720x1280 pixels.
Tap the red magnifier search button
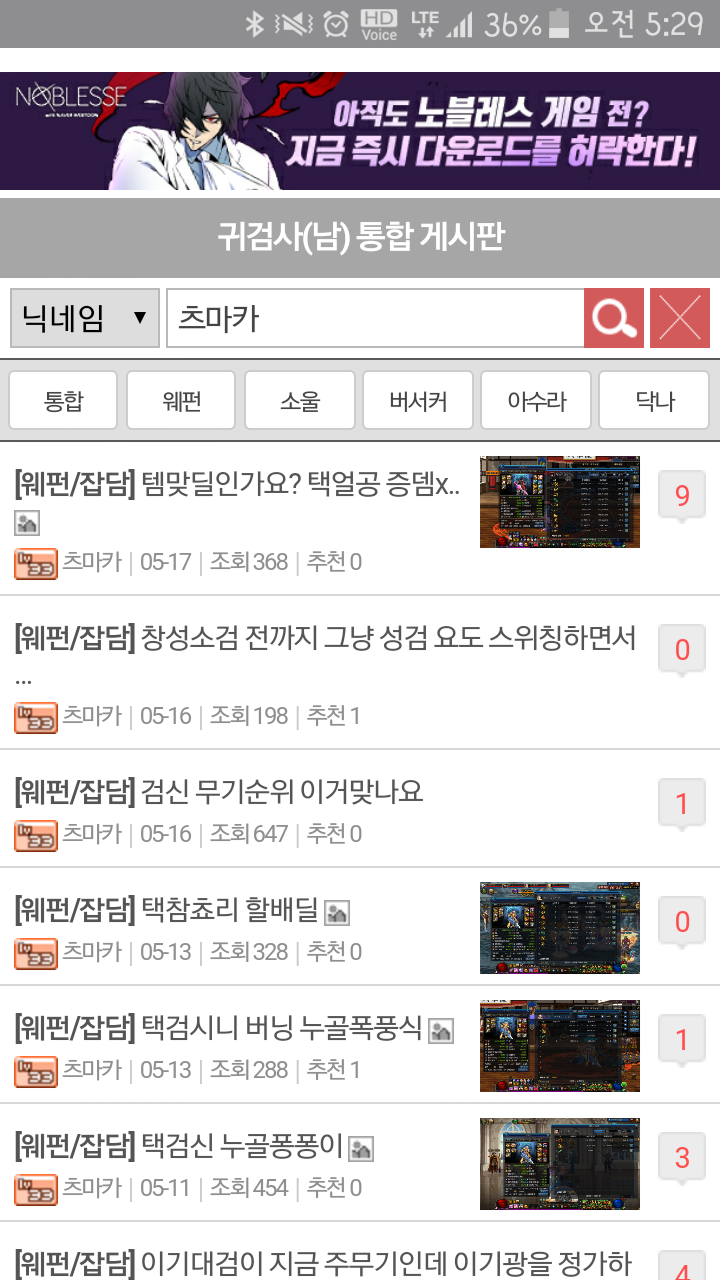coord(614,318)
